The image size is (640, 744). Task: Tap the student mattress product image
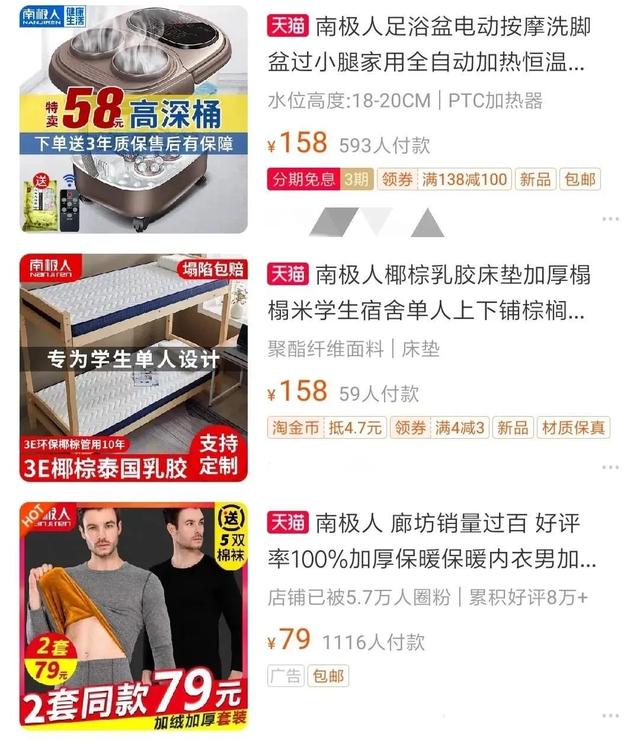pos(134,367)
